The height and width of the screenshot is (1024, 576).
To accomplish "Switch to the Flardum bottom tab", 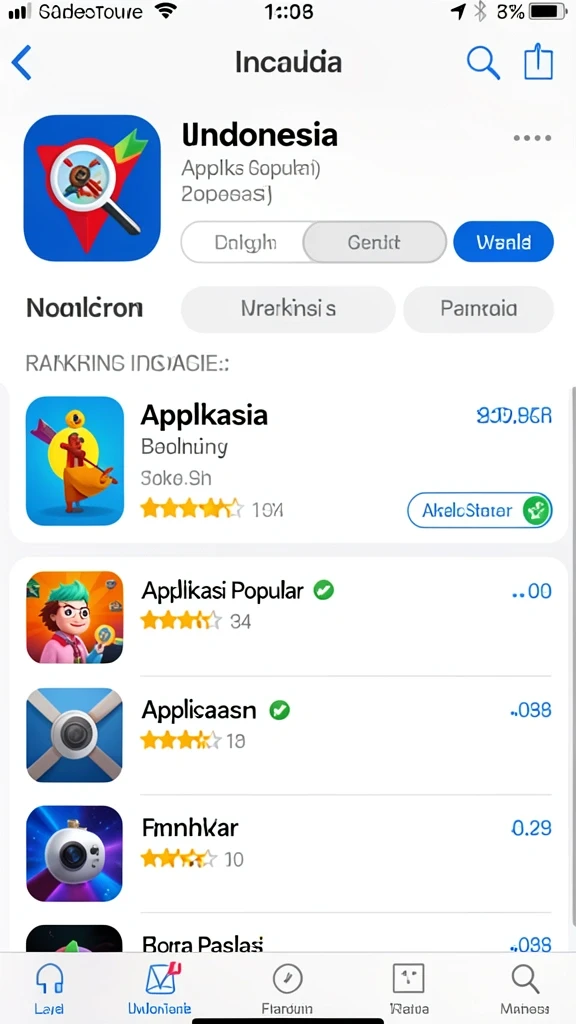I will [x=287, y=988].
